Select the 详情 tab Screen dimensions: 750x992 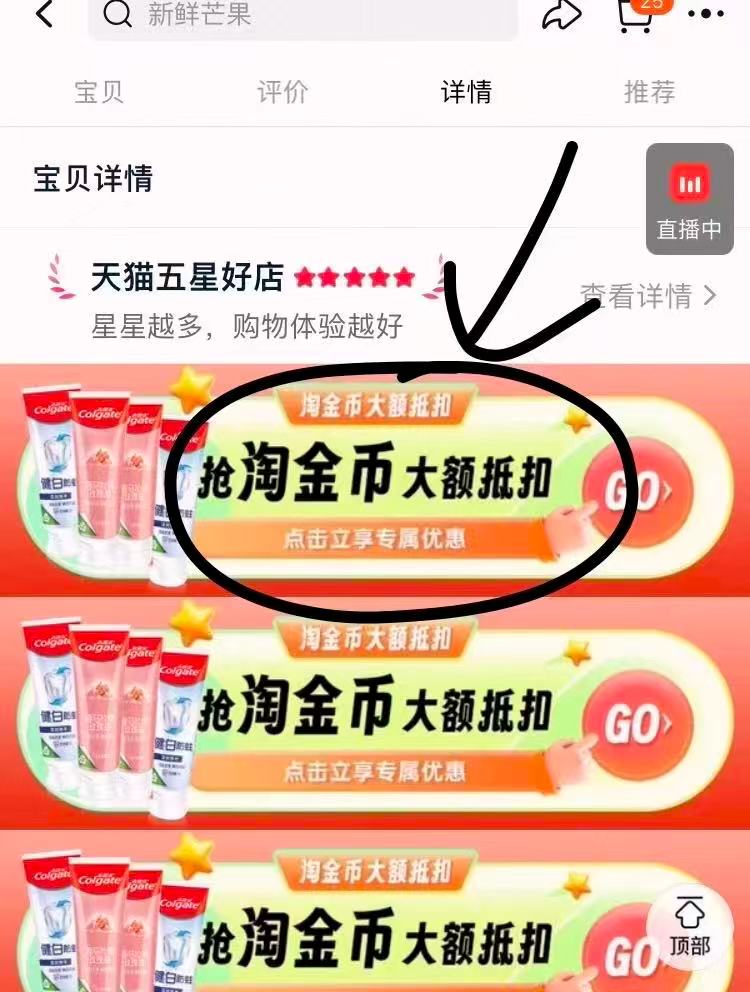tap(466, 92)
